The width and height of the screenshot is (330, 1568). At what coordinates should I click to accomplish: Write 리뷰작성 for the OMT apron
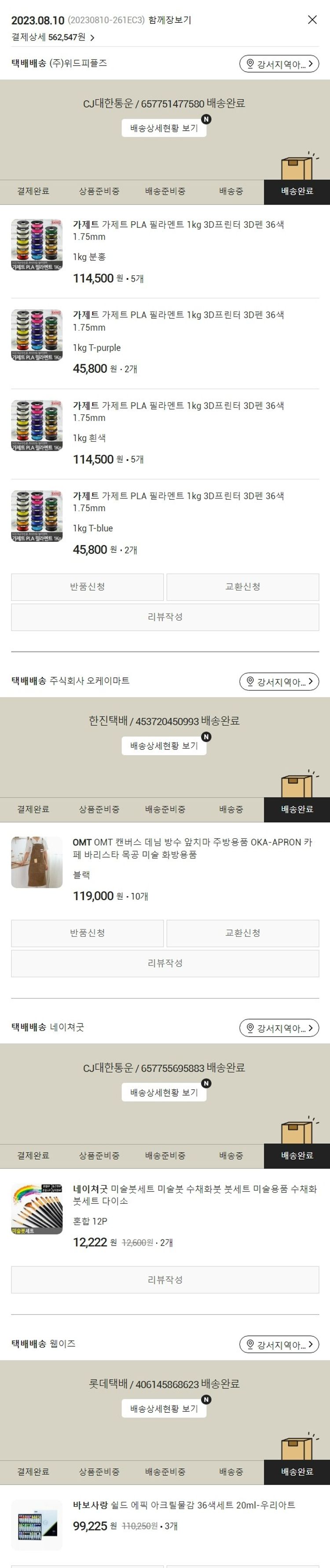point(165,963)
